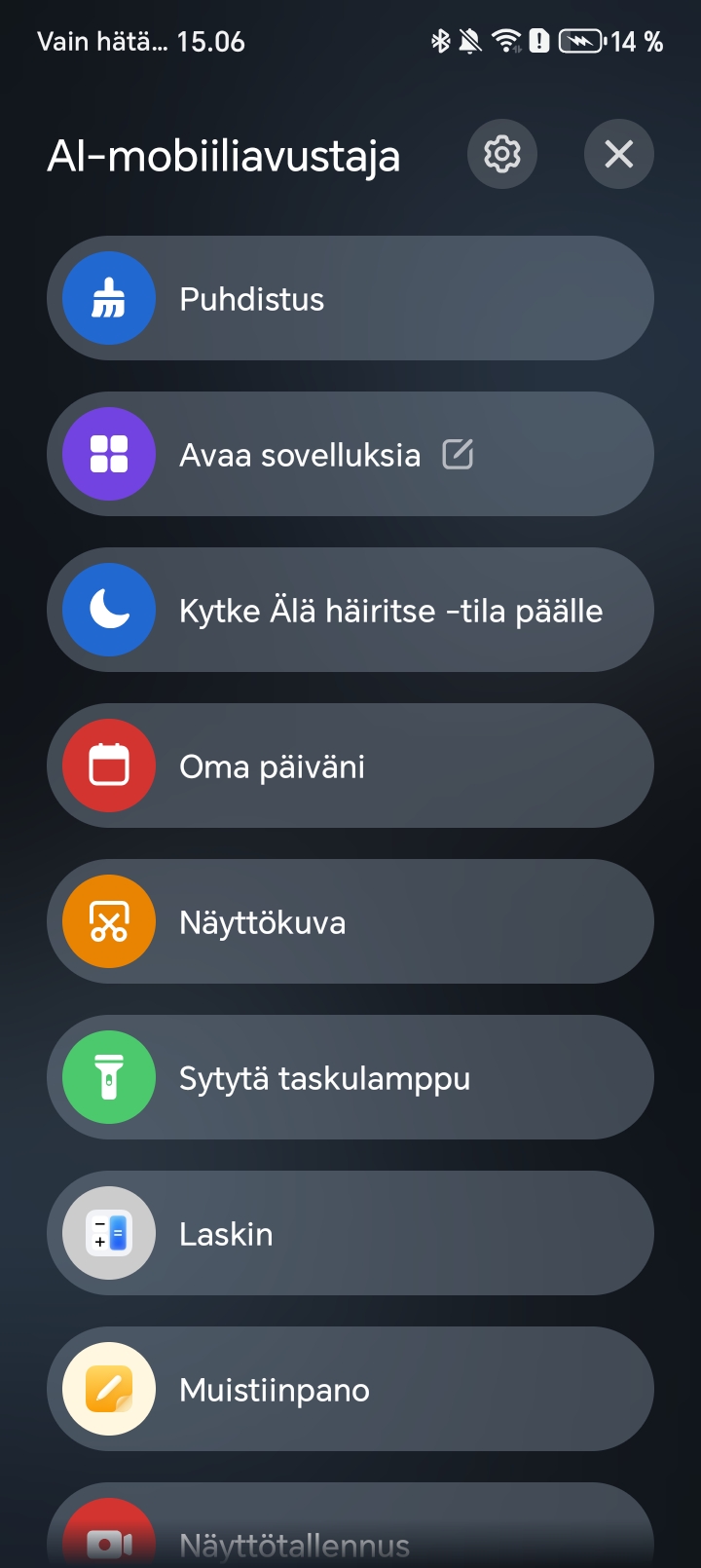Turn on the flashlight via Sytytä taskulamppu
Screen dimensions: 701x1568
pyautogui.click(x=350, y=1077)
